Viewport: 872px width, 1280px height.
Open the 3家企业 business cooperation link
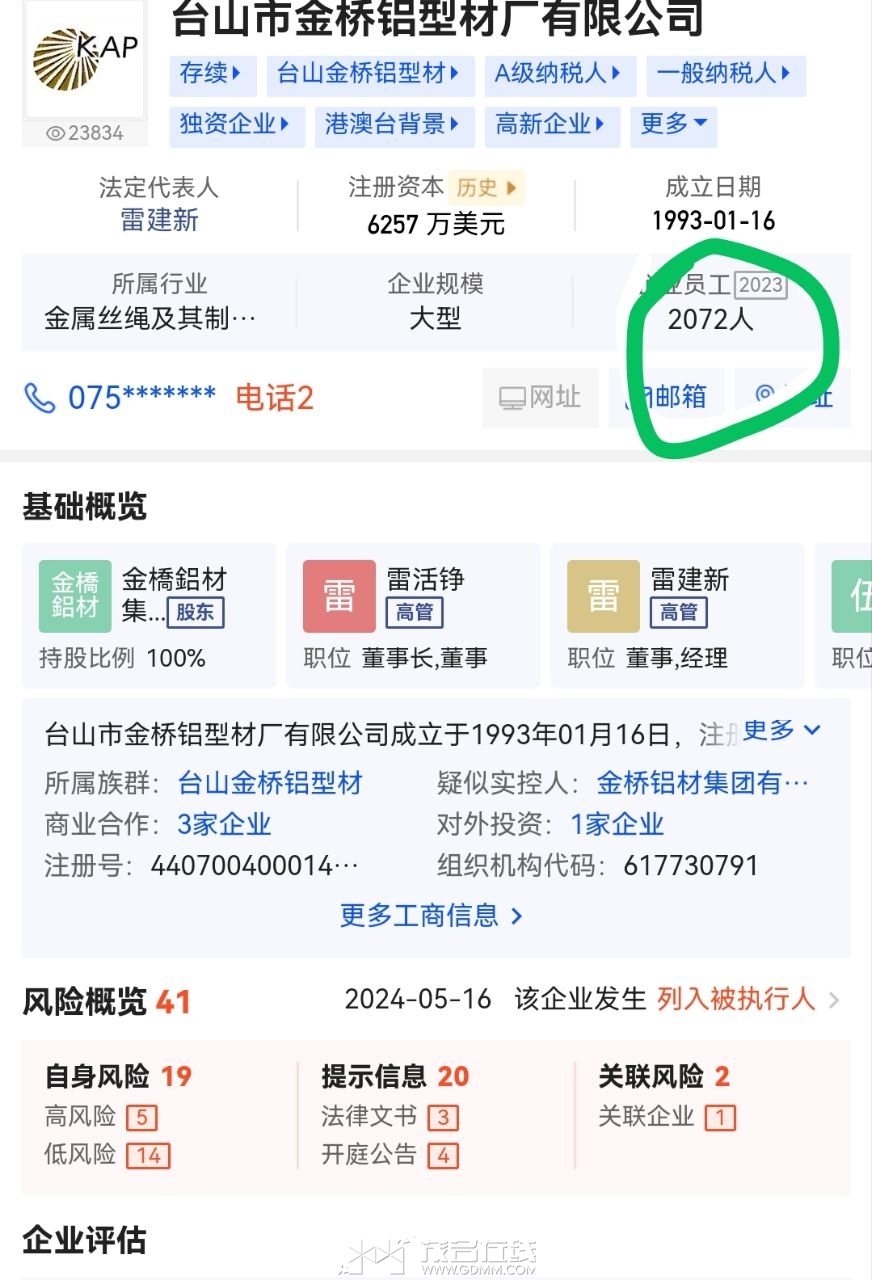click(x=224, y=825)
